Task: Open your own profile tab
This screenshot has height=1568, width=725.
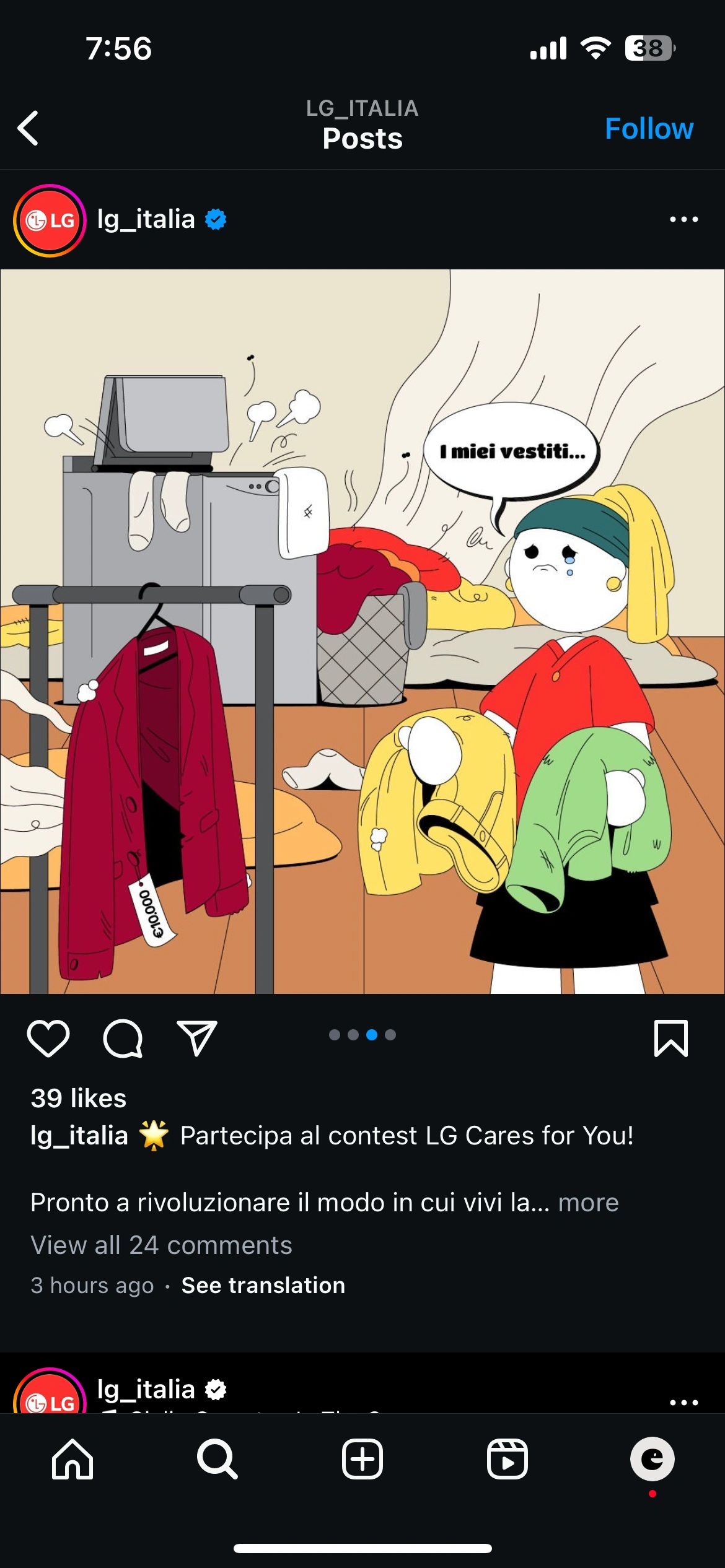Action: pyautogui.click(x=652, y=1459)
